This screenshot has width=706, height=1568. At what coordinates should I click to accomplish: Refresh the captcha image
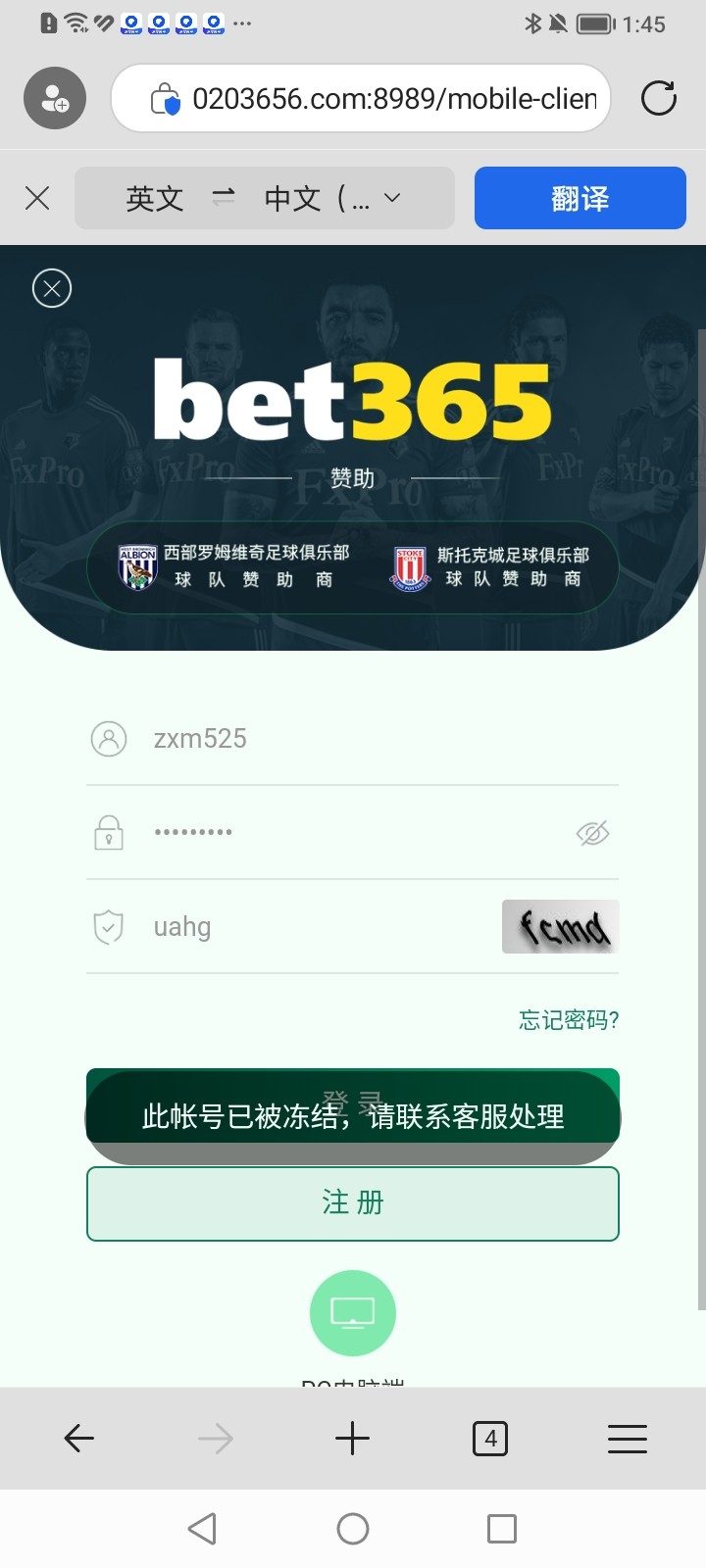(560, 927)
